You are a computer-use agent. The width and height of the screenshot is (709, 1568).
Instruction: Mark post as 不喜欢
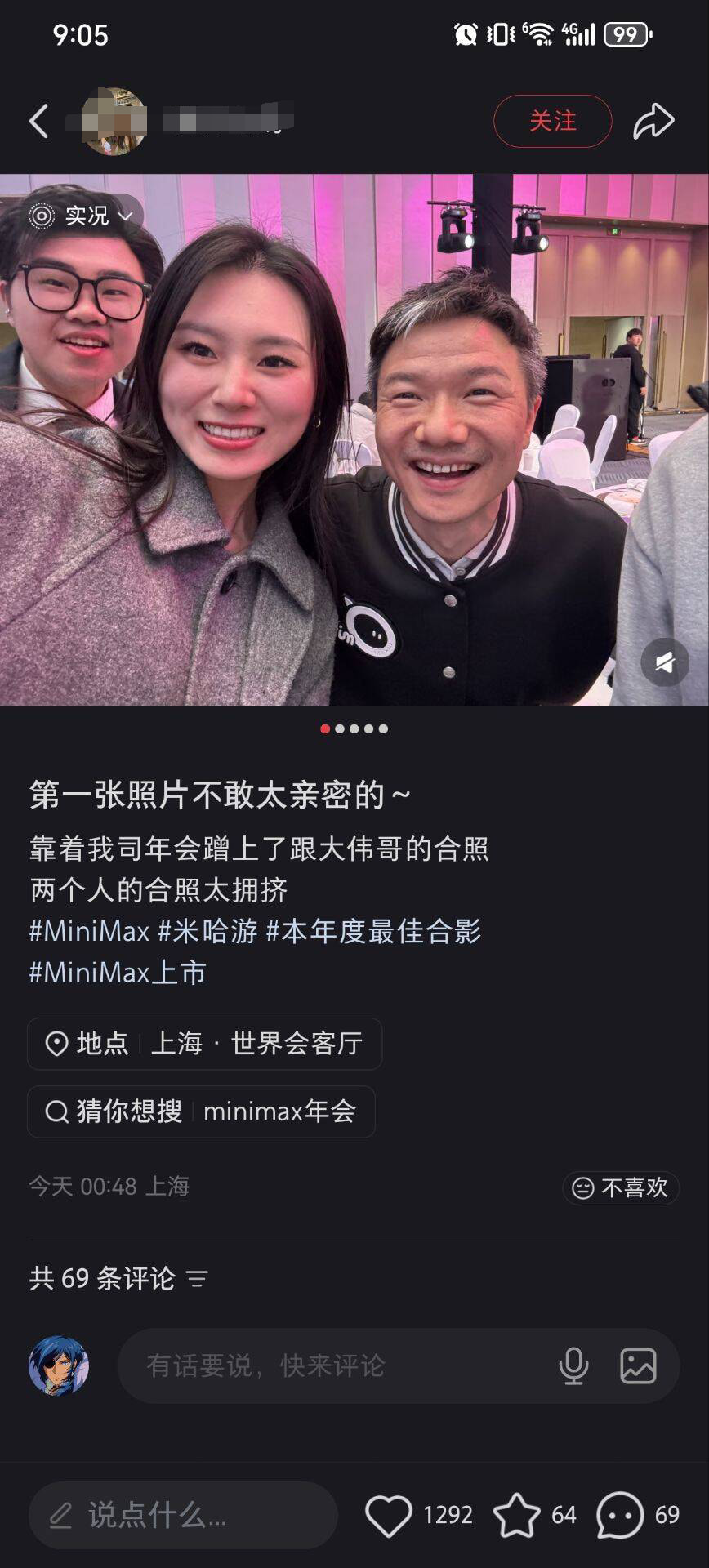[x=621, y=1187]
